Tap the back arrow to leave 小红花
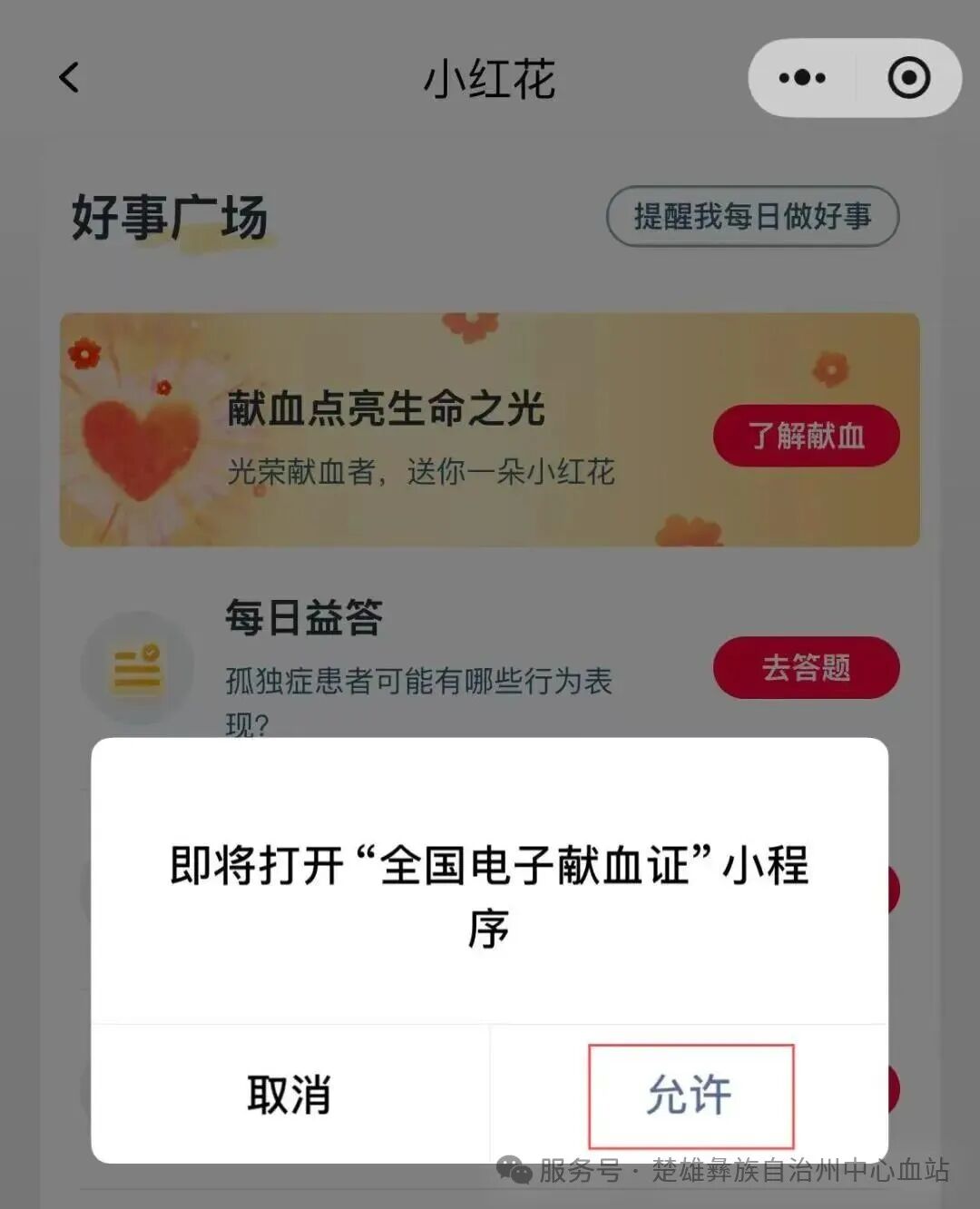 (x=68, y=79)
